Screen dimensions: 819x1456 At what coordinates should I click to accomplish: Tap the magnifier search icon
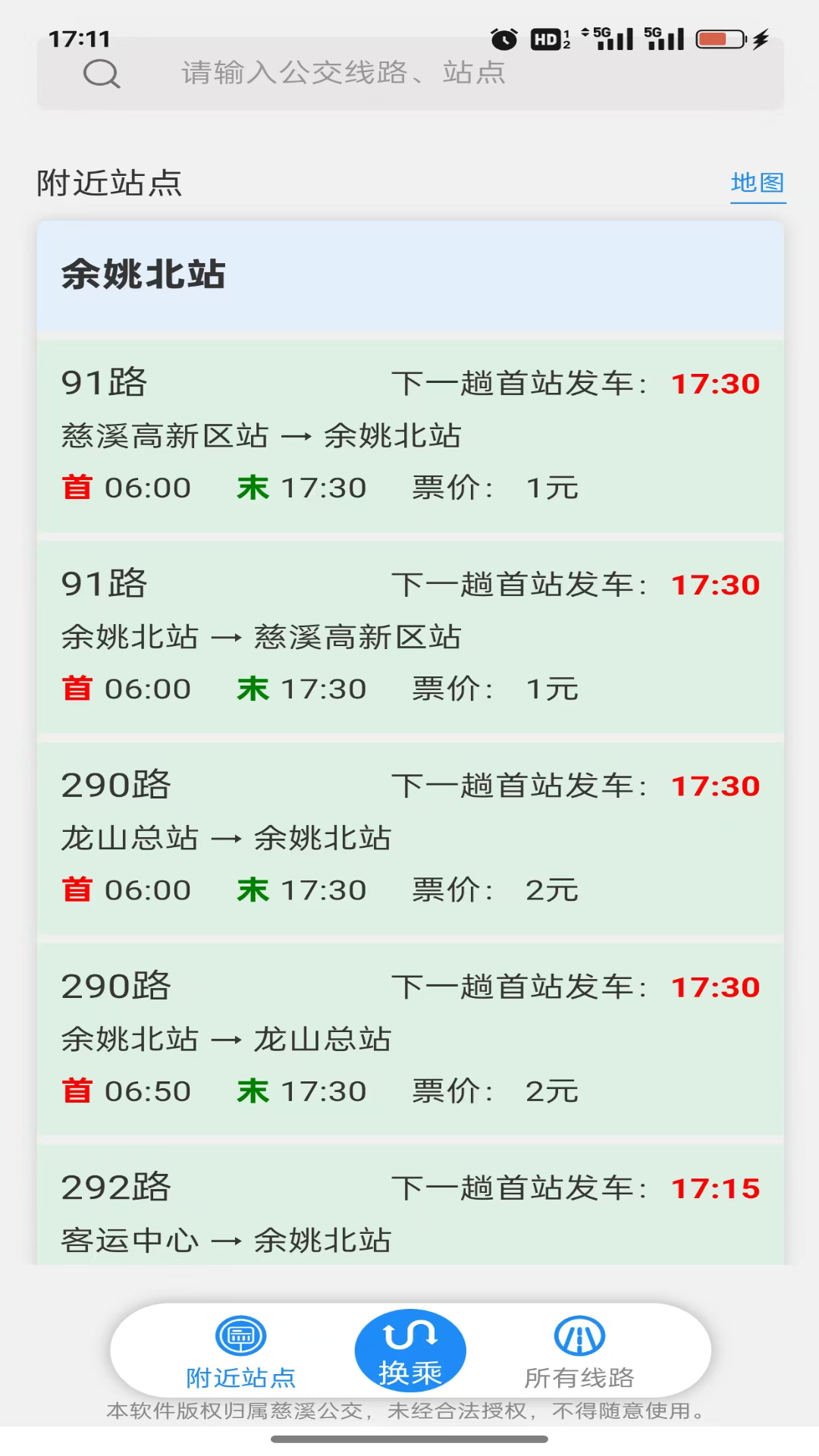coord(103,74)
